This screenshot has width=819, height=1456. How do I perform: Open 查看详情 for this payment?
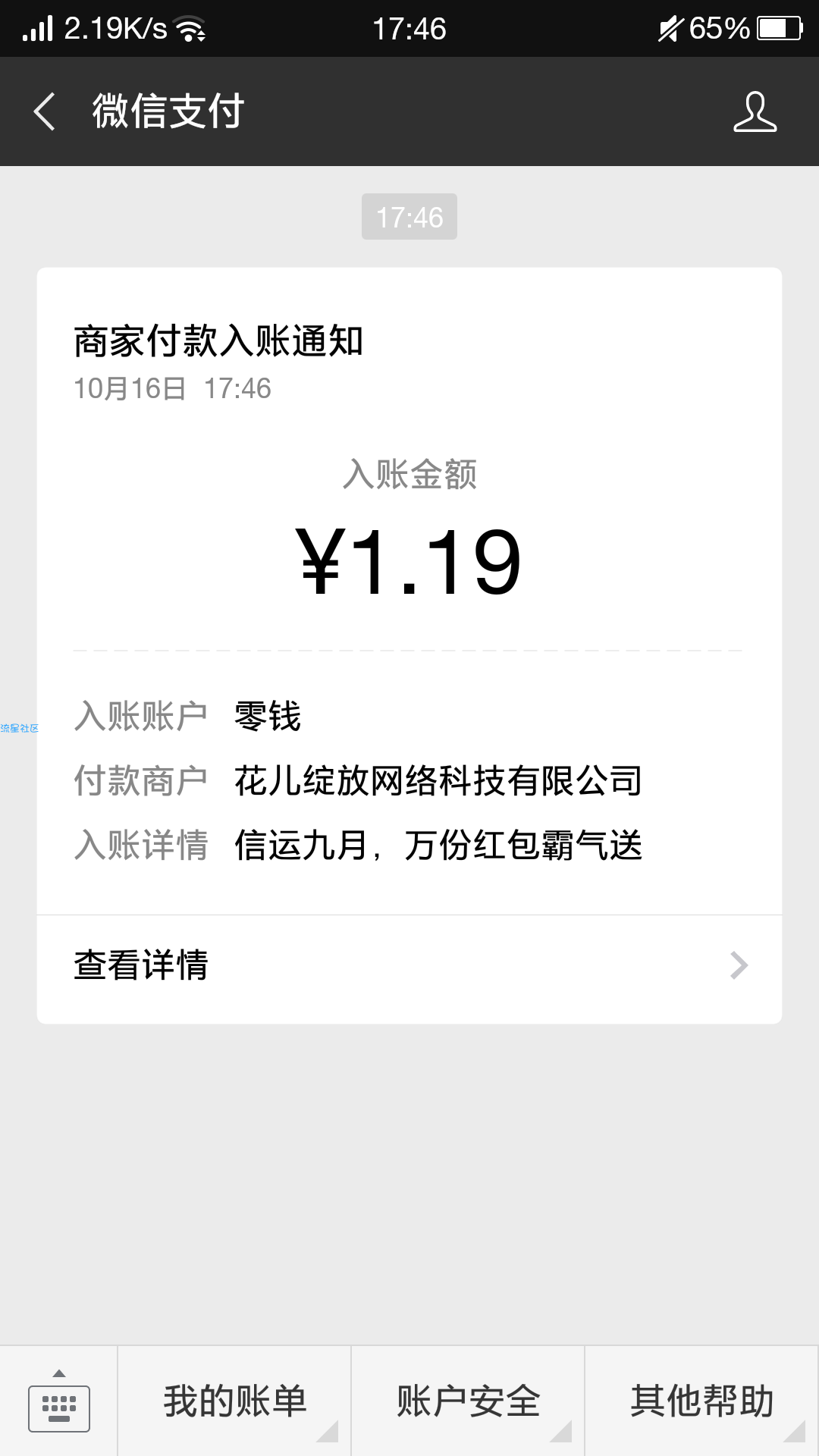tap(409, 965)
